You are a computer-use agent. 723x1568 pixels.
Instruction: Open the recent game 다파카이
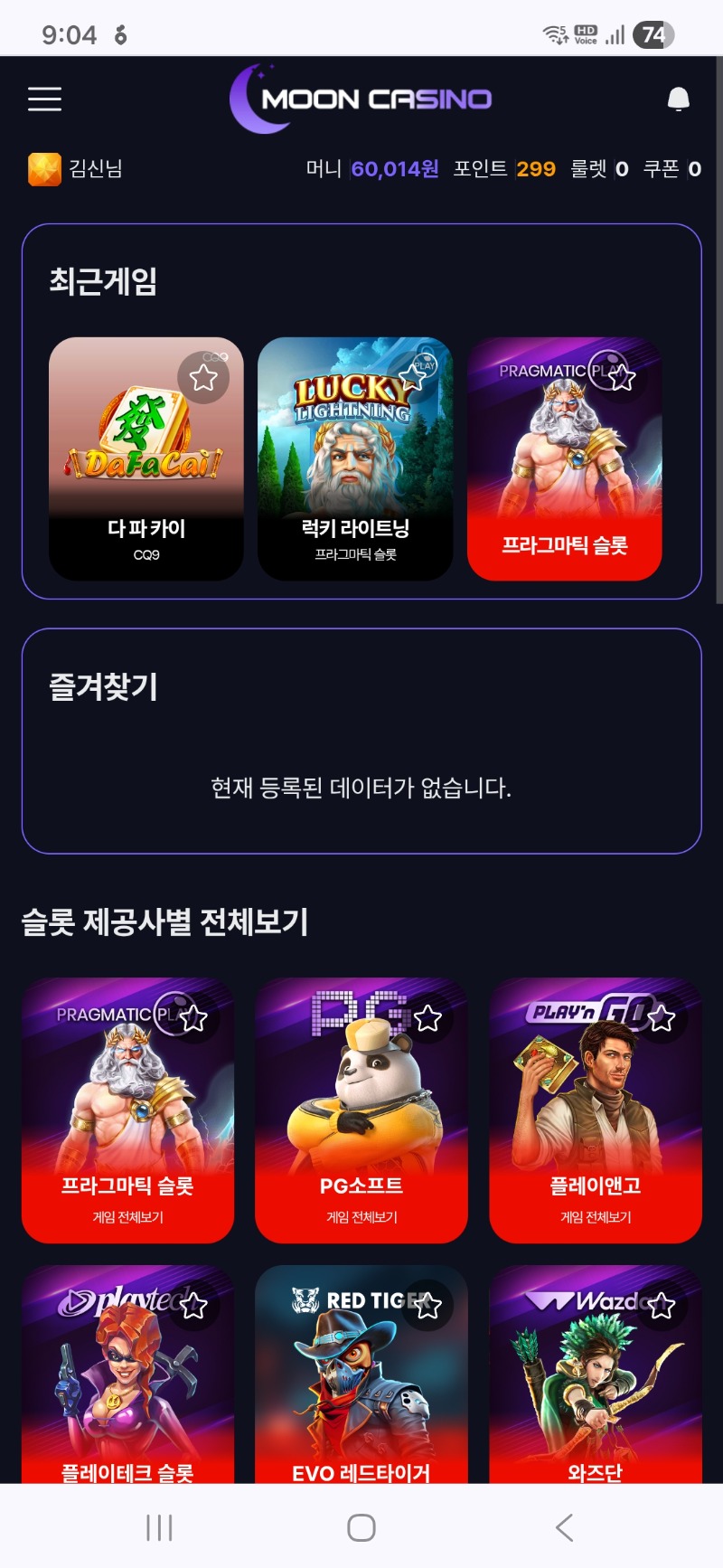[x=146, y=458]
